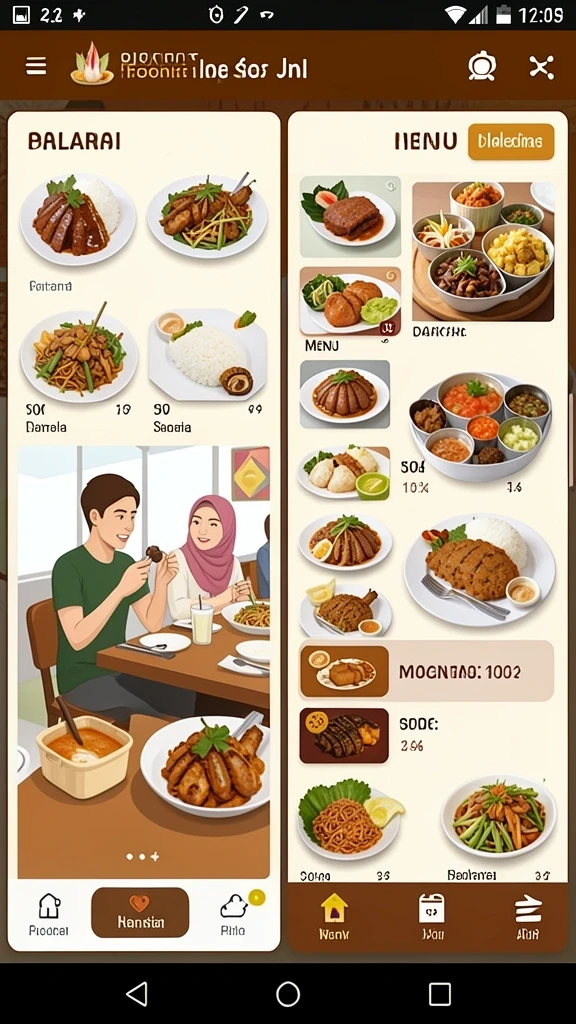This screenshot has width=576, height=1024.
Task: Select the yellow house tab in the brown bar
Action: [334, 916]
